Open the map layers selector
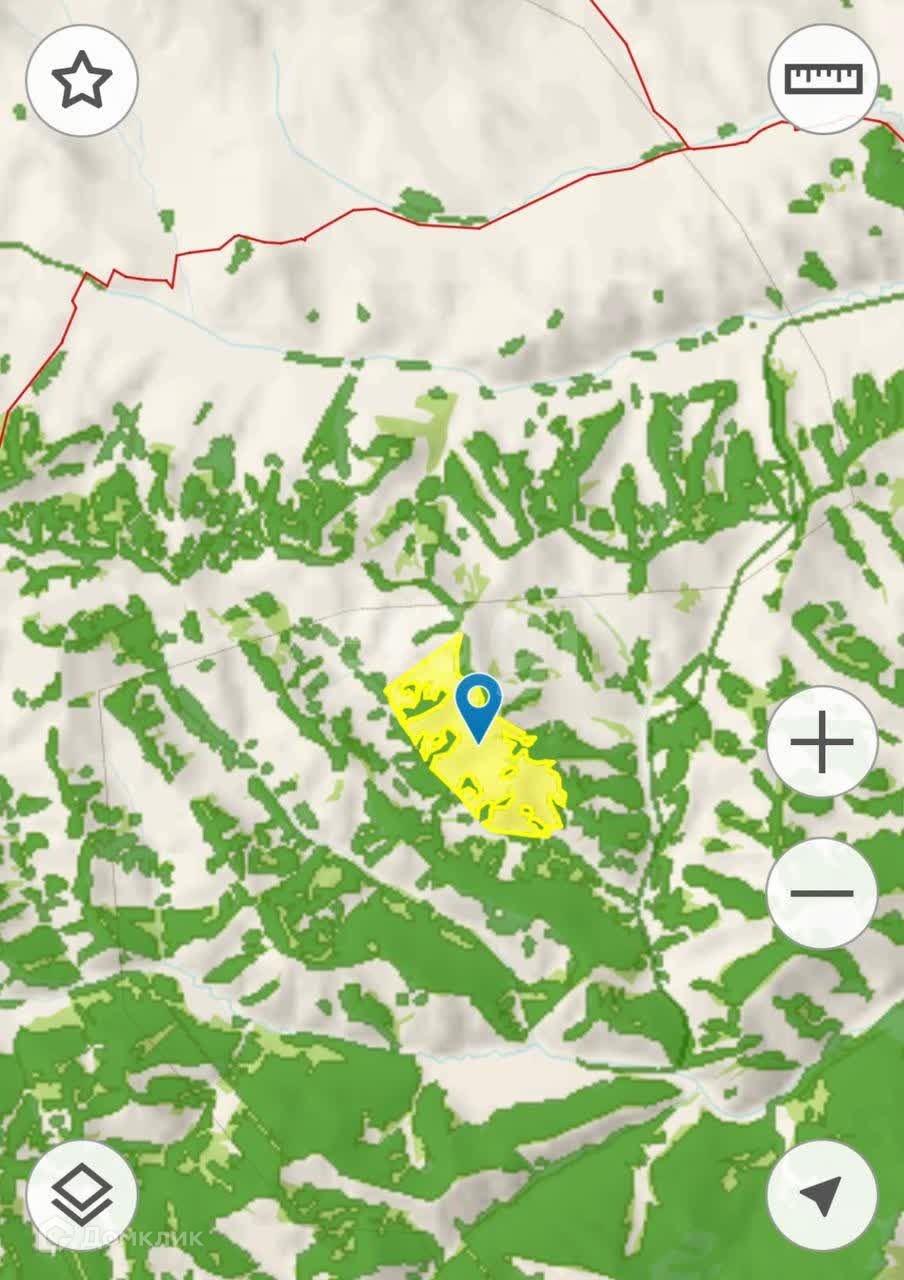This screenshot has height=1280, width=904. (82, 1195)
